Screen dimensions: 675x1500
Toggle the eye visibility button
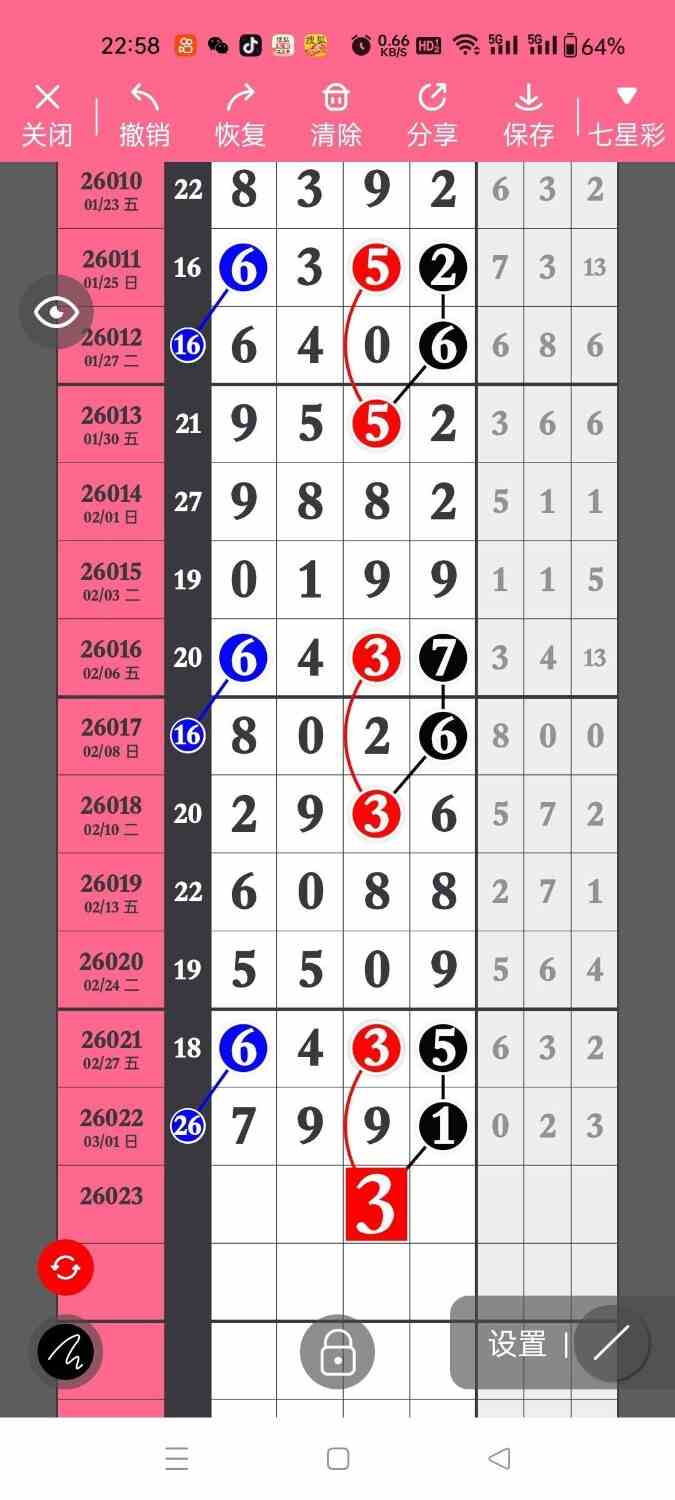[56, 312]
